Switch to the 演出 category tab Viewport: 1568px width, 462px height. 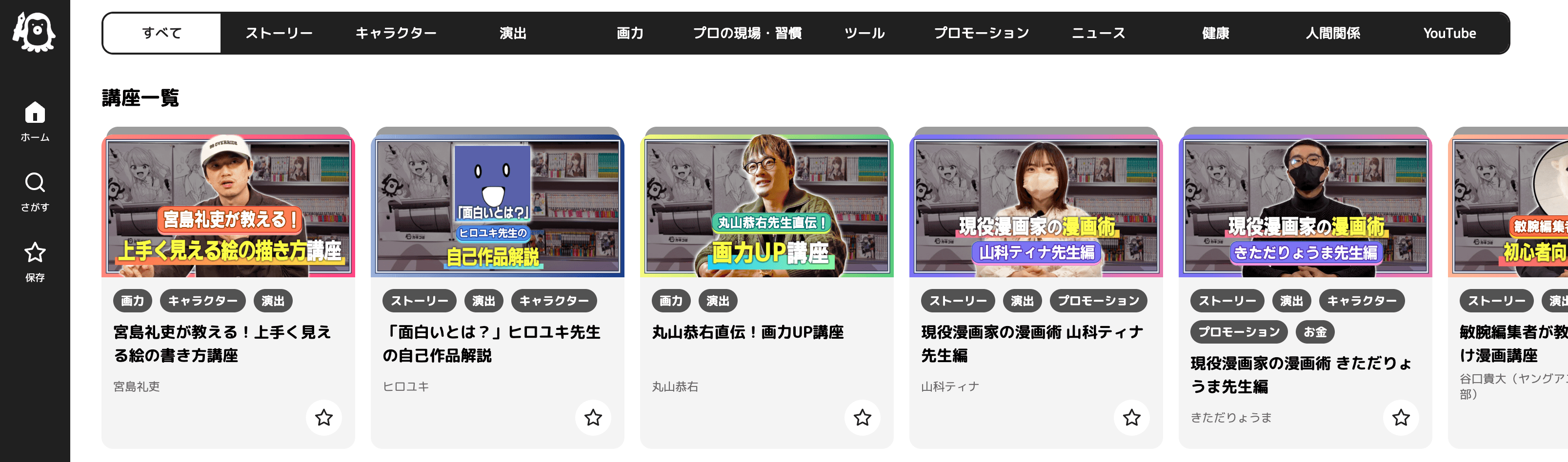click(x=513, y=33)
